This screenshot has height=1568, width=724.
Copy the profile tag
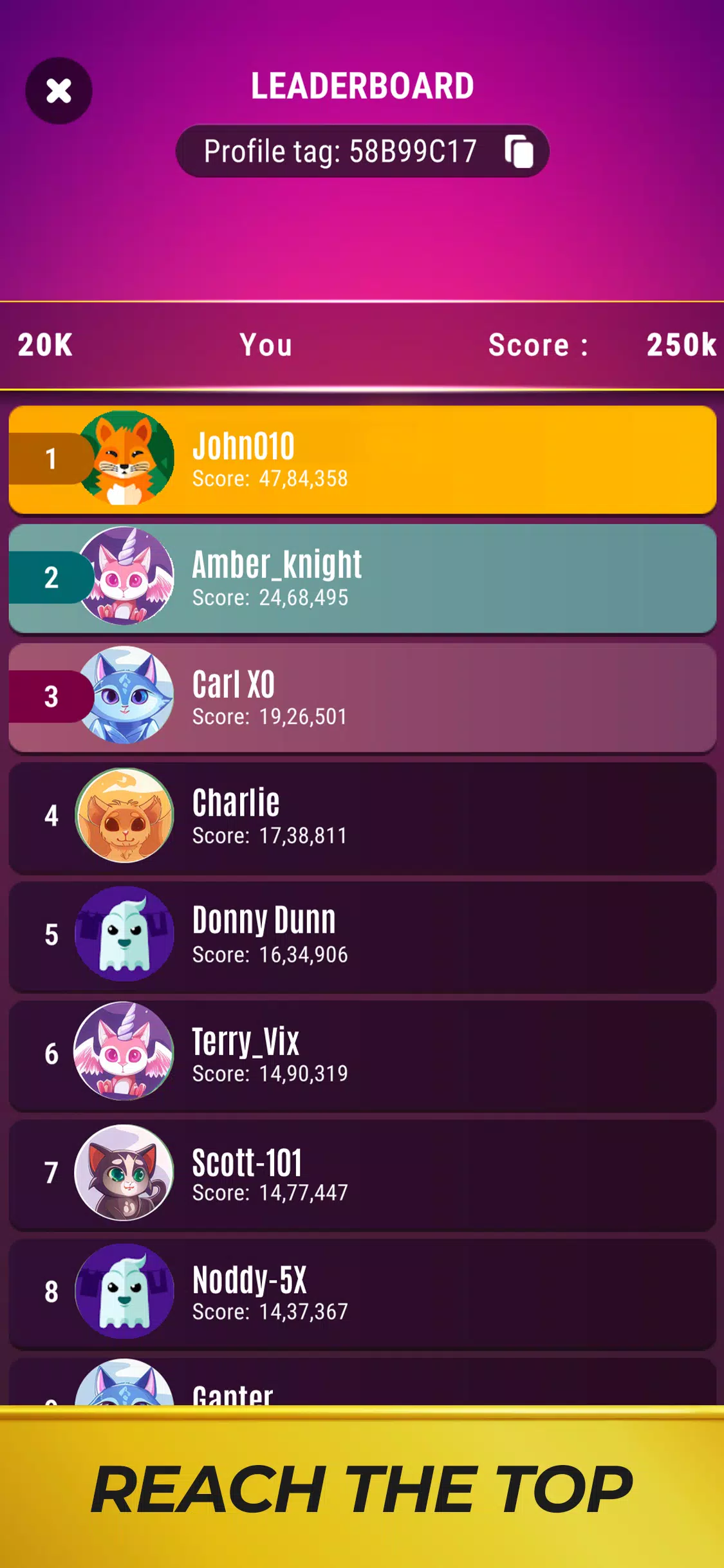519,151
